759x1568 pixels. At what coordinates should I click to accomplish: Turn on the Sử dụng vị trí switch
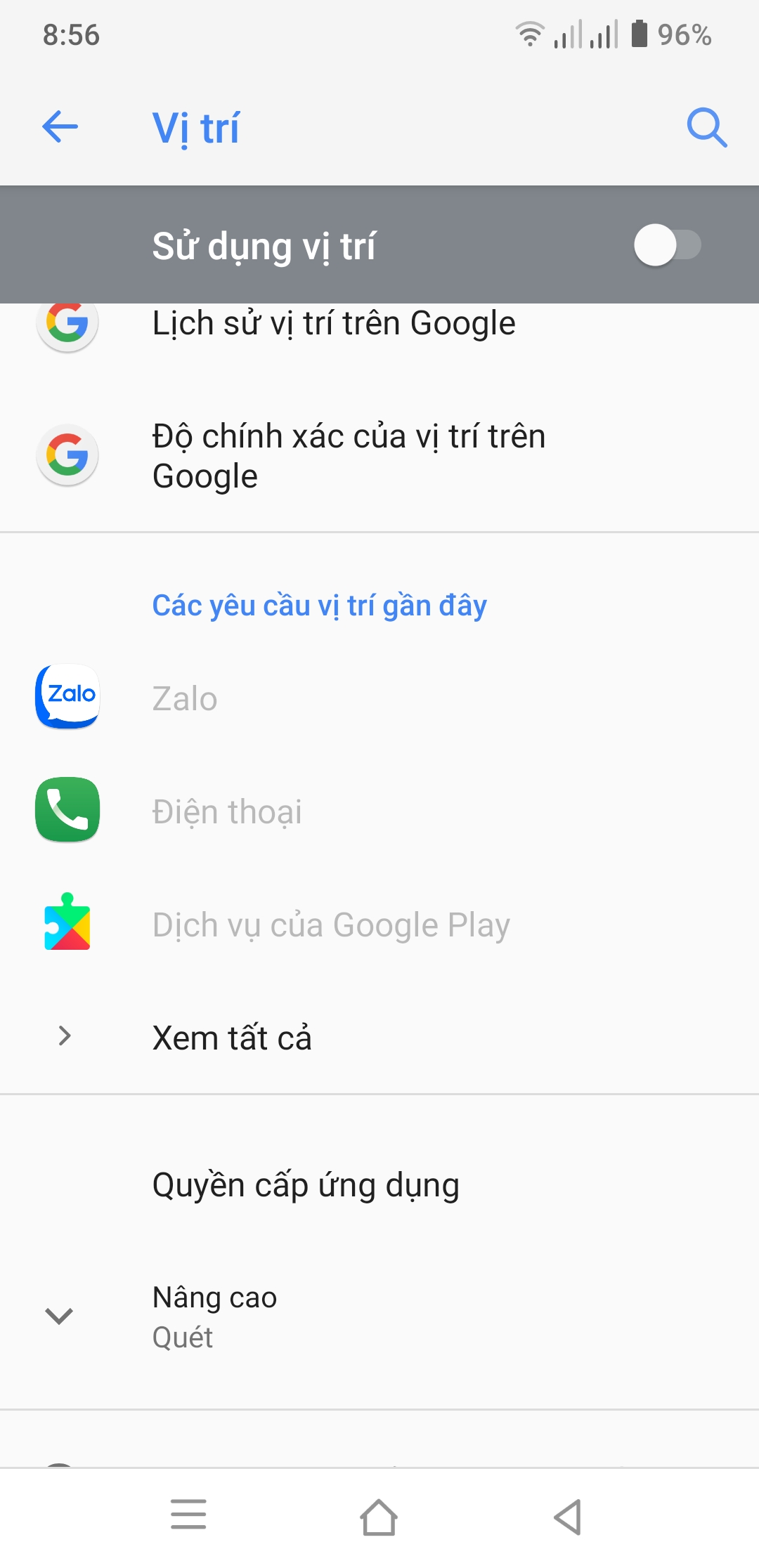[x=667, y=245]
